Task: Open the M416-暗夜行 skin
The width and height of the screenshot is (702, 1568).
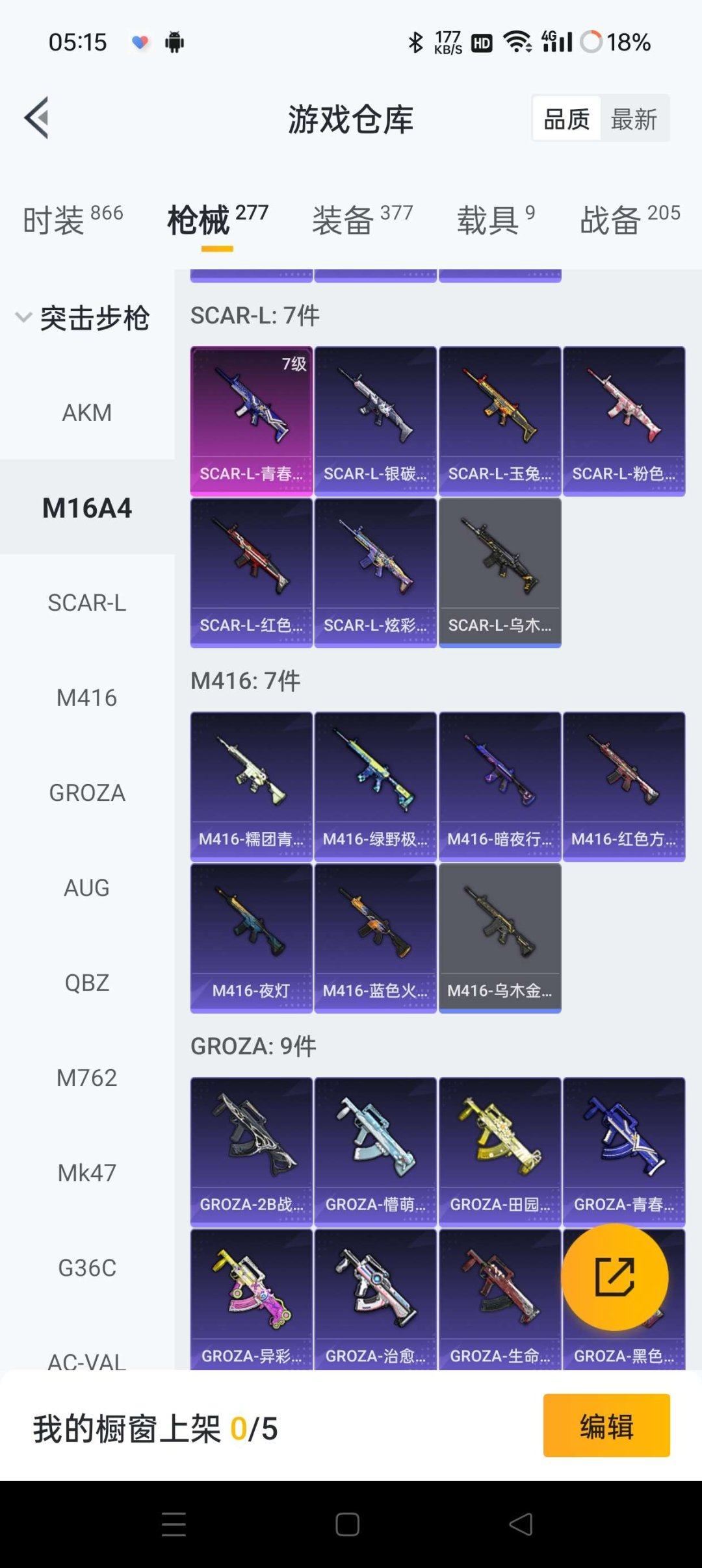Action: click(x=499, y=786)
